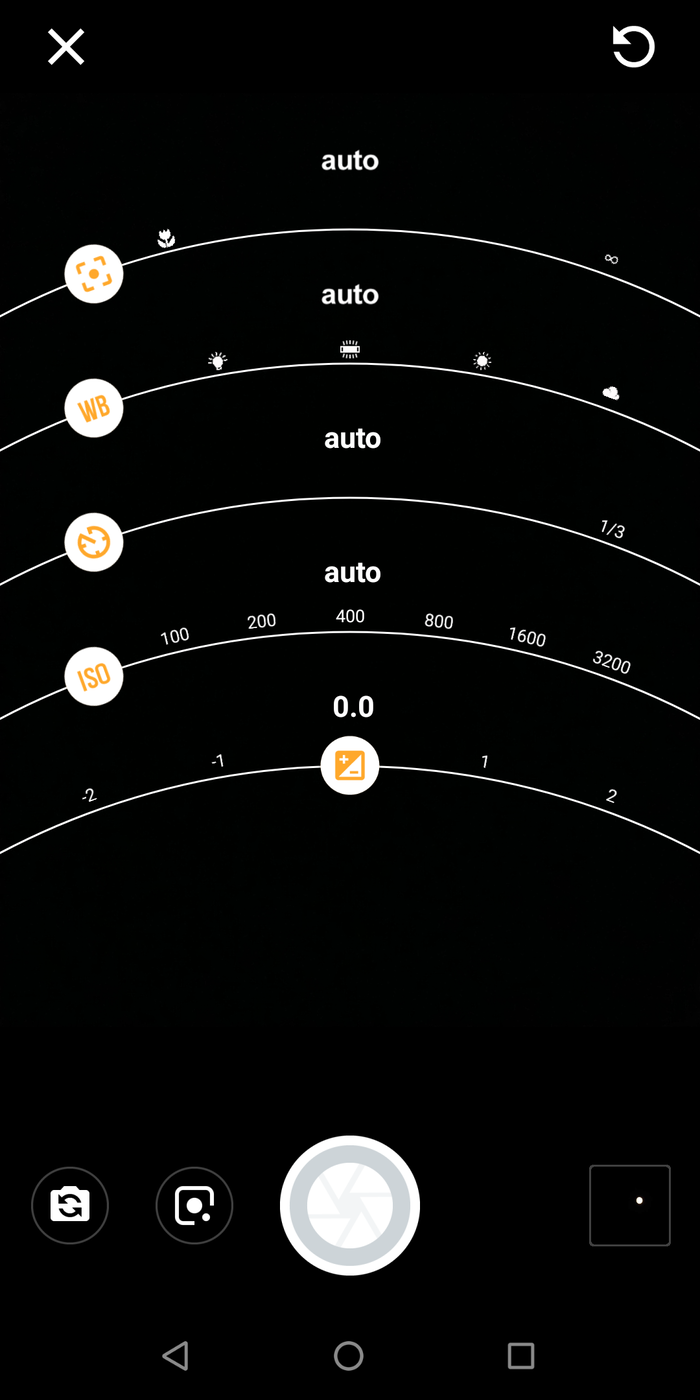Go to the Android home screen

tap(348, 1356)
